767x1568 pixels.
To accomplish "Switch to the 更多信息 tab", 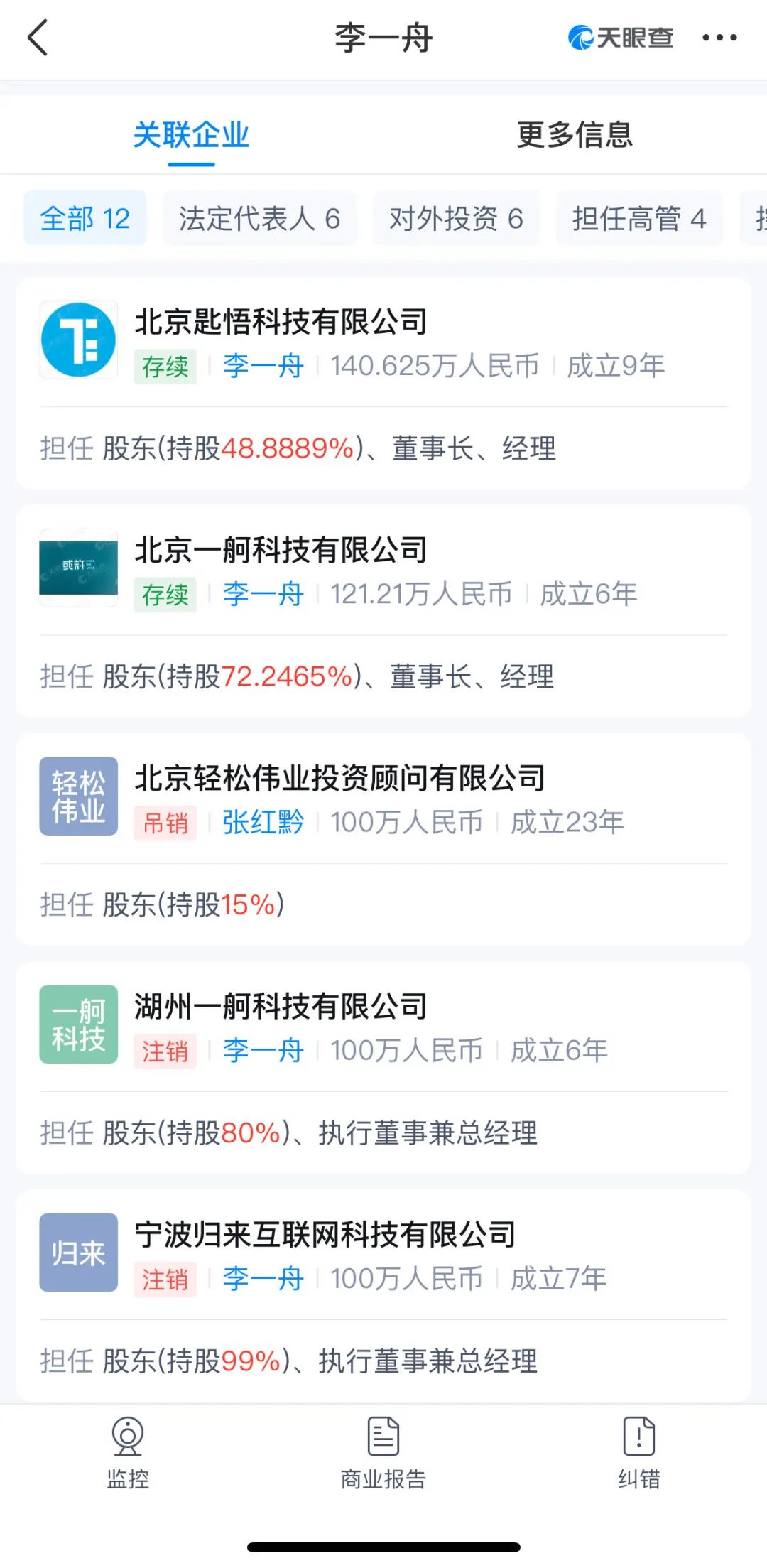I will click(x=574, y=135).
